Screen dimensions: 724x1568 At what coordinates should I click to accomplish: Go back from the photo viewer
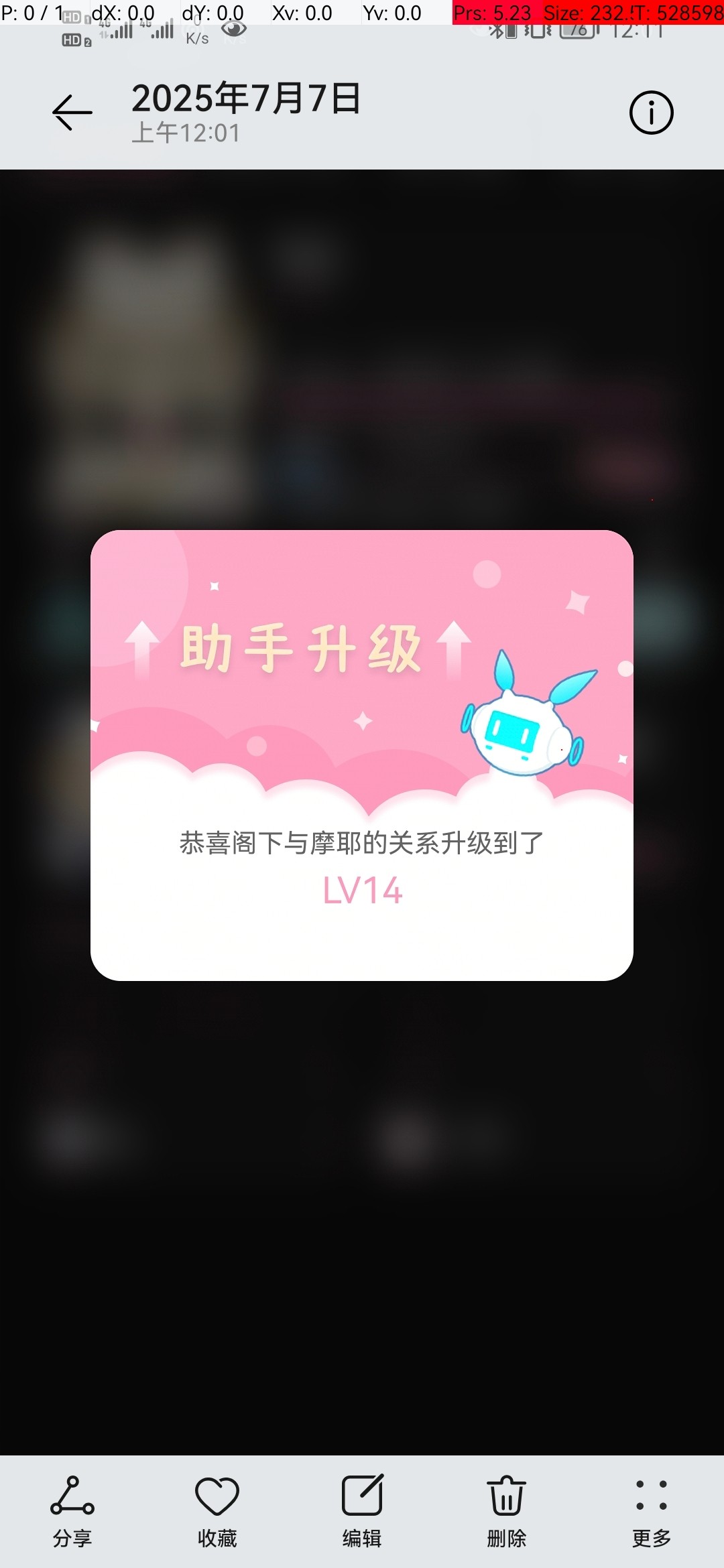72,113
